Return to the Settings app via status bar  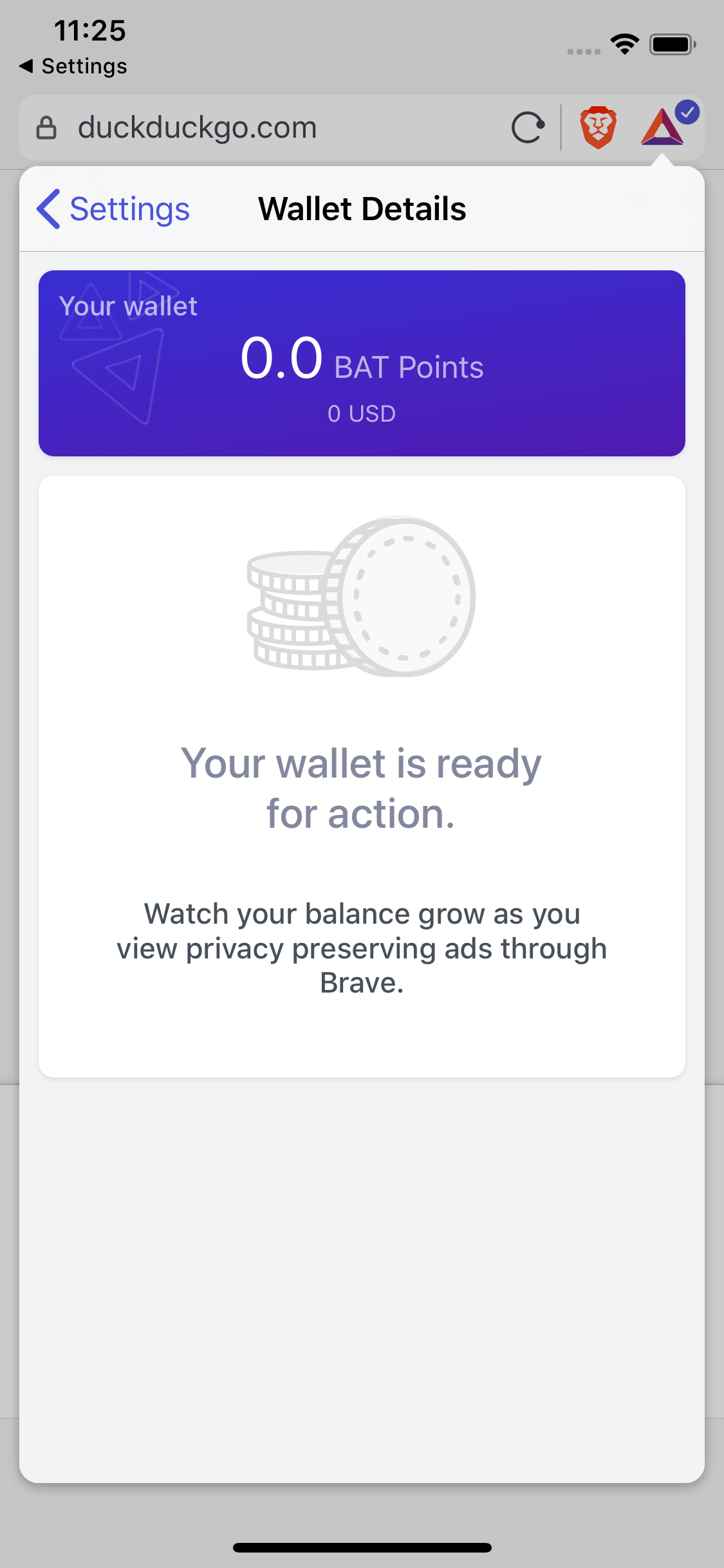click(73, 66)
